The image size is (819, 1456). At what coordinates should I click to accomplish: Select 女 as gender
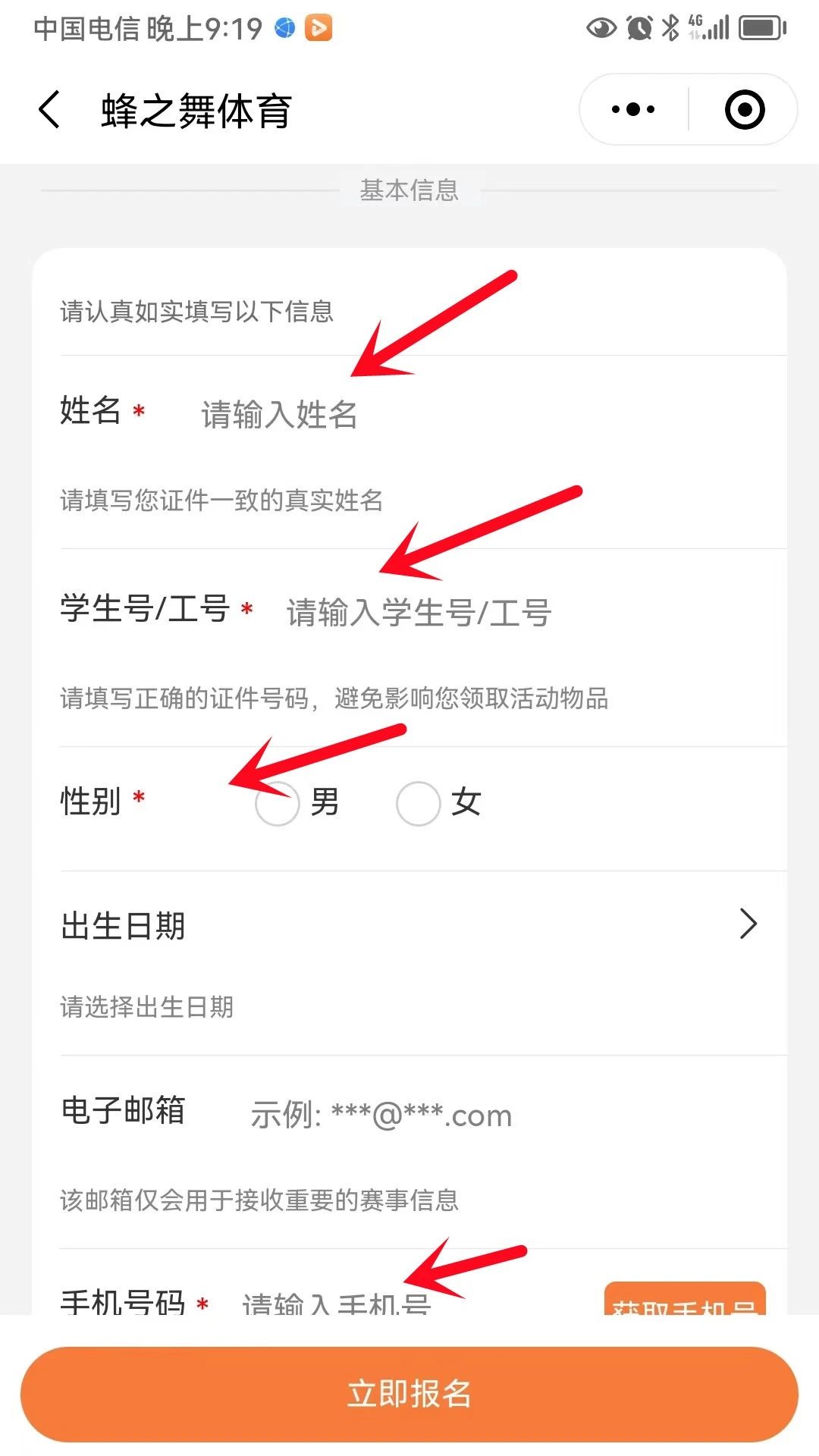(419, 802)
